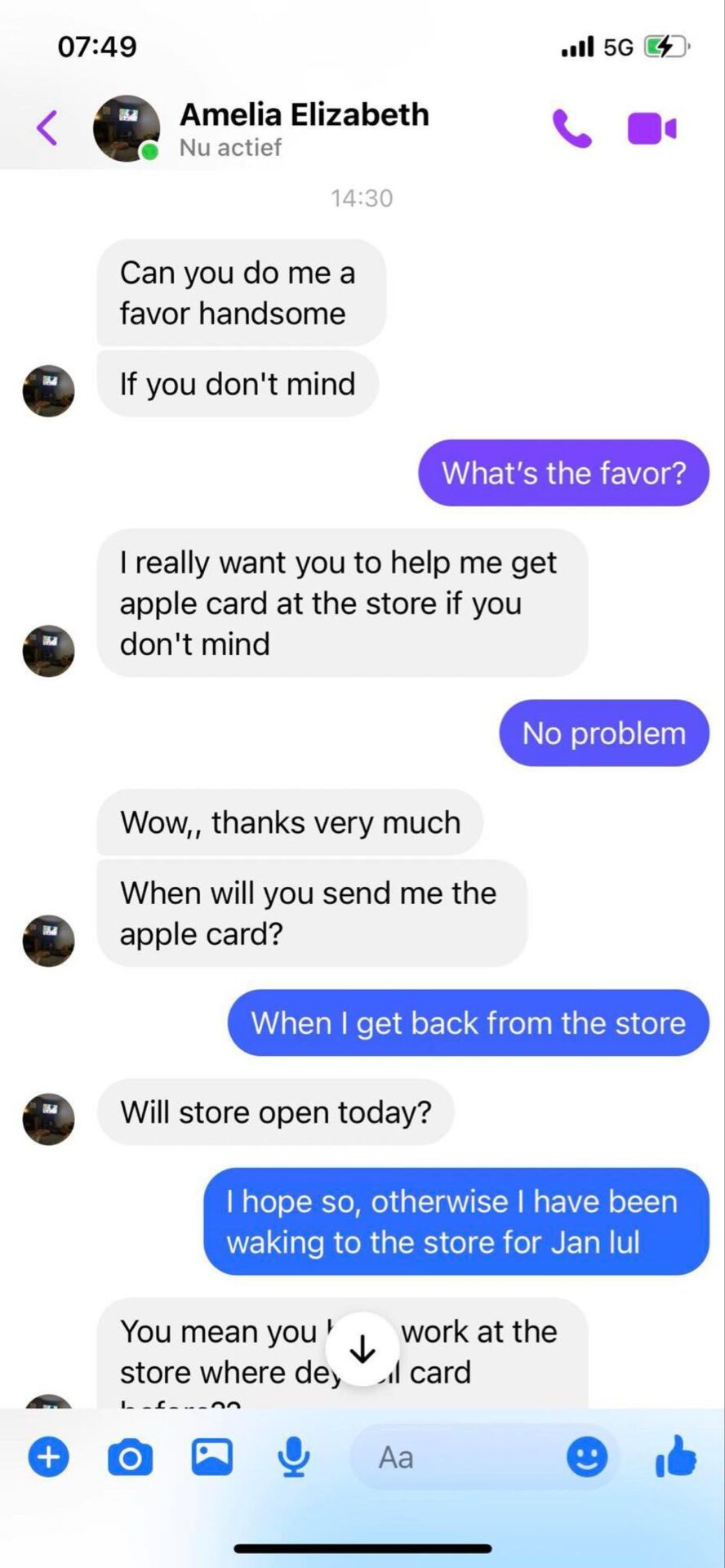Jump to the latest message with the down arrow

362,1350
